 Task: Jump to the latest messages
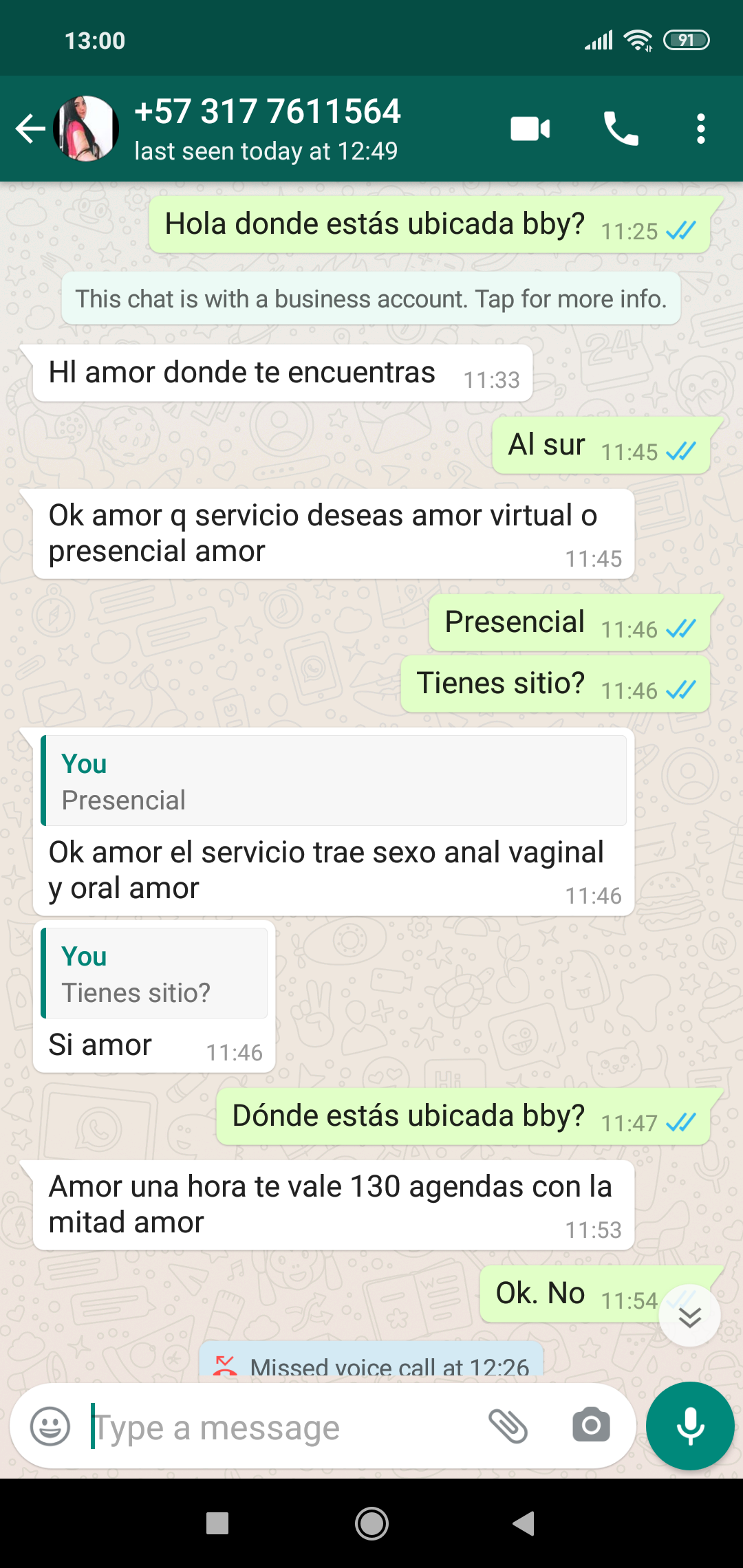tap(689, 1316)
